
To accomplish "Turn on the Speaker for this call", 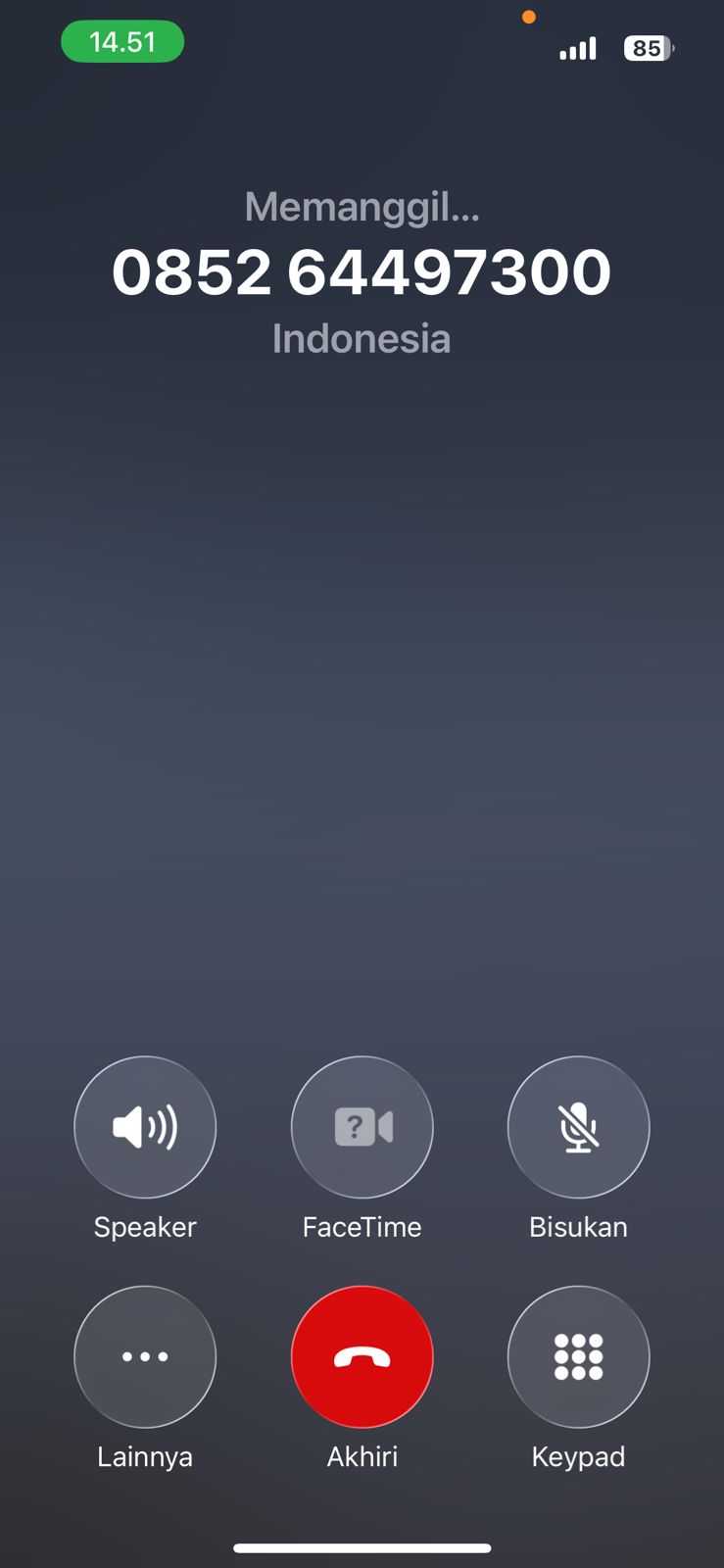I will click(x=145, y=1127).
